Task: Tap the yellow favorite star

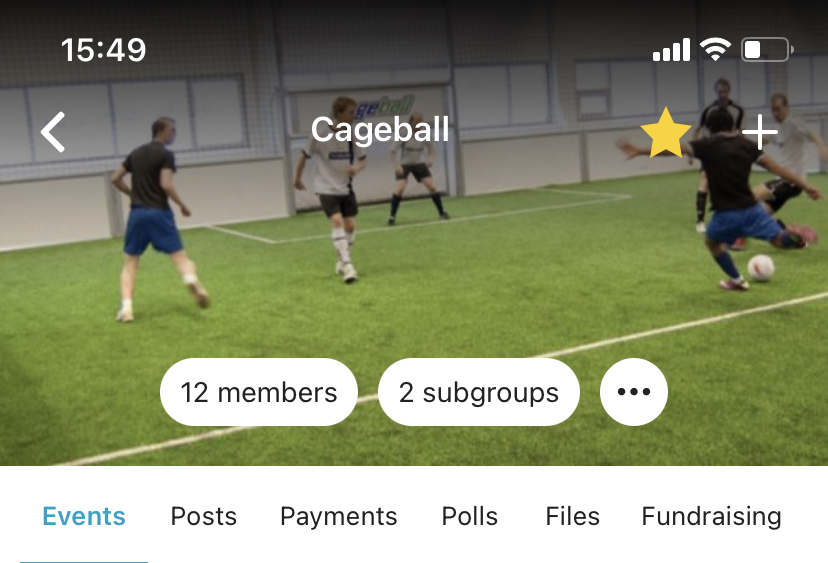Action: pyautogui.click(x=665, y=133)
